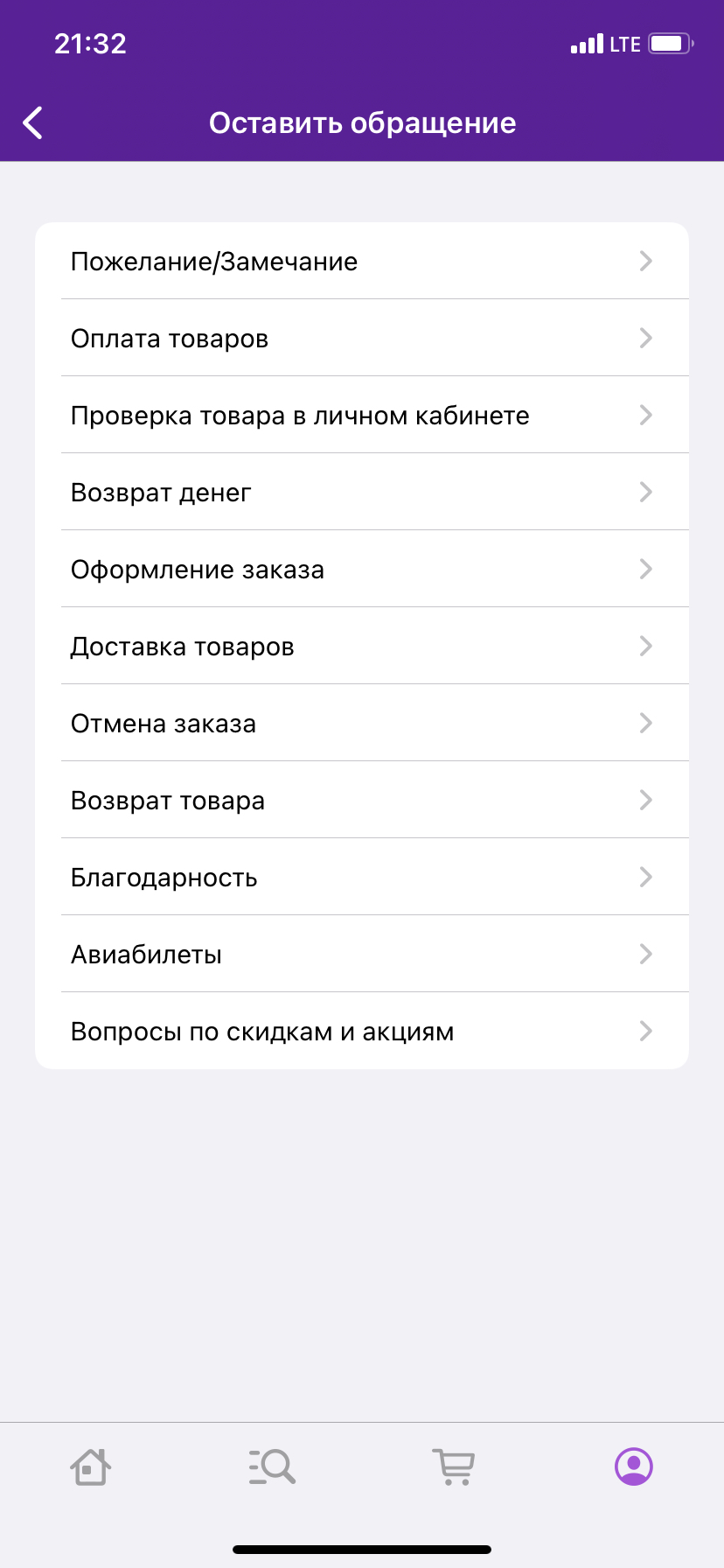Screen dimensions: 724x1568
Task: Go to the shopping cart tab
Action: [x=453, y=1466]
